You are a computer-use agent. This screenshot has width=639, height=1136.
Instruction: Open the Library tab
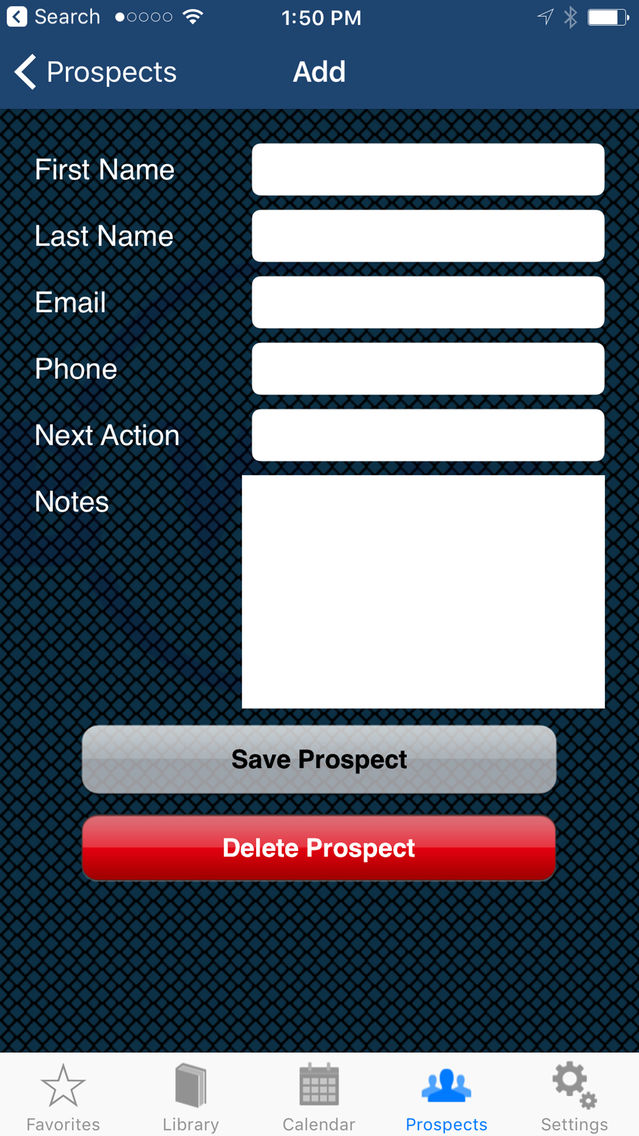[x=191, y=1096]
